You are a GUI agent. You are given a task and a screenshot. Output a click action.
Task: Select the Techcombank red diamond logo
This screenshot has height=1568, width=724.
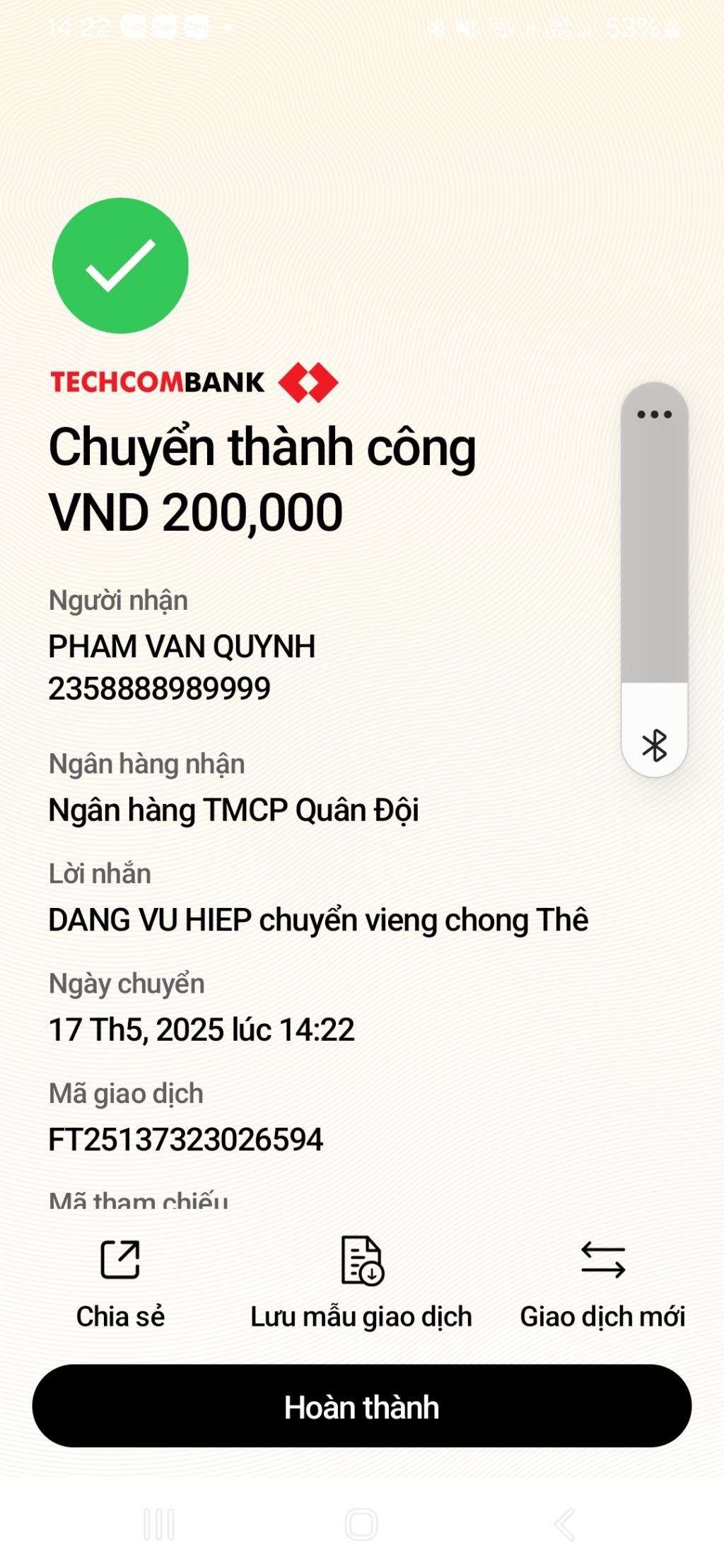tap(309, 380)
